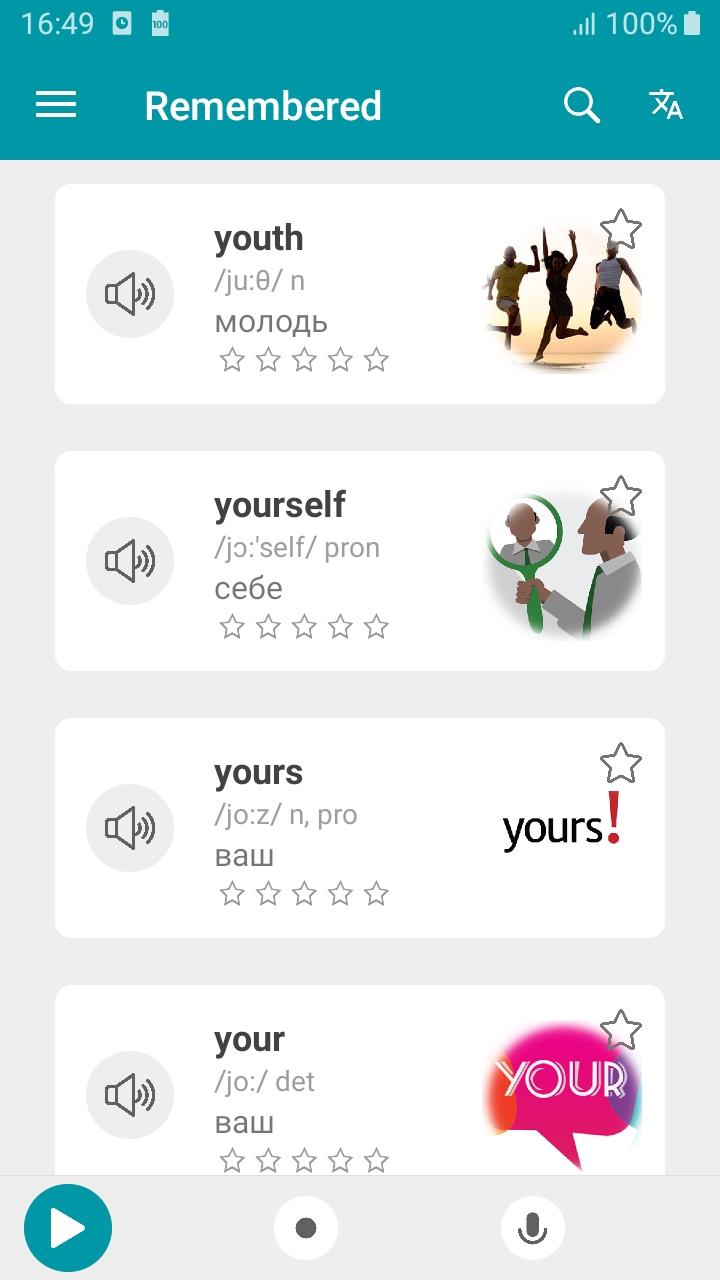
Task: Start playback with the teal play button
Action: (x=67, y=1228)
